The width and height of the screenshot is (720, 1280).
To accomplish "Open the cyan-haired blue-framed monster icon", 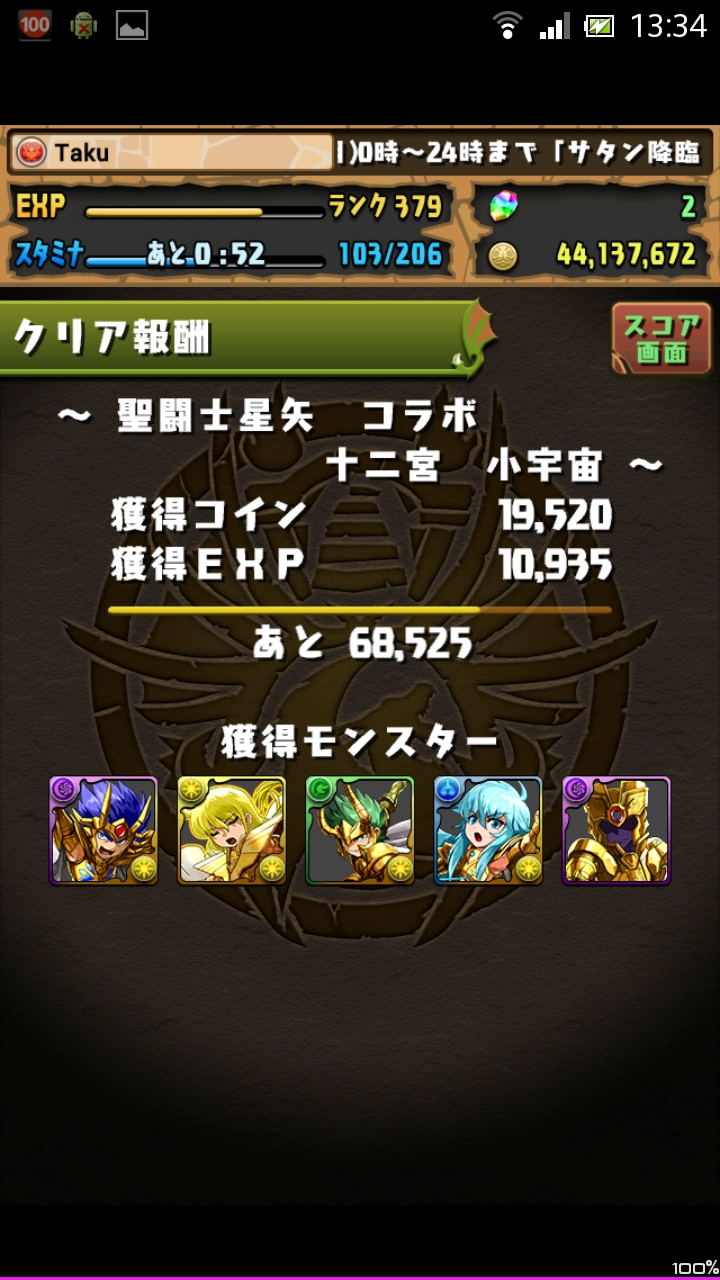I will coord(488,830).
